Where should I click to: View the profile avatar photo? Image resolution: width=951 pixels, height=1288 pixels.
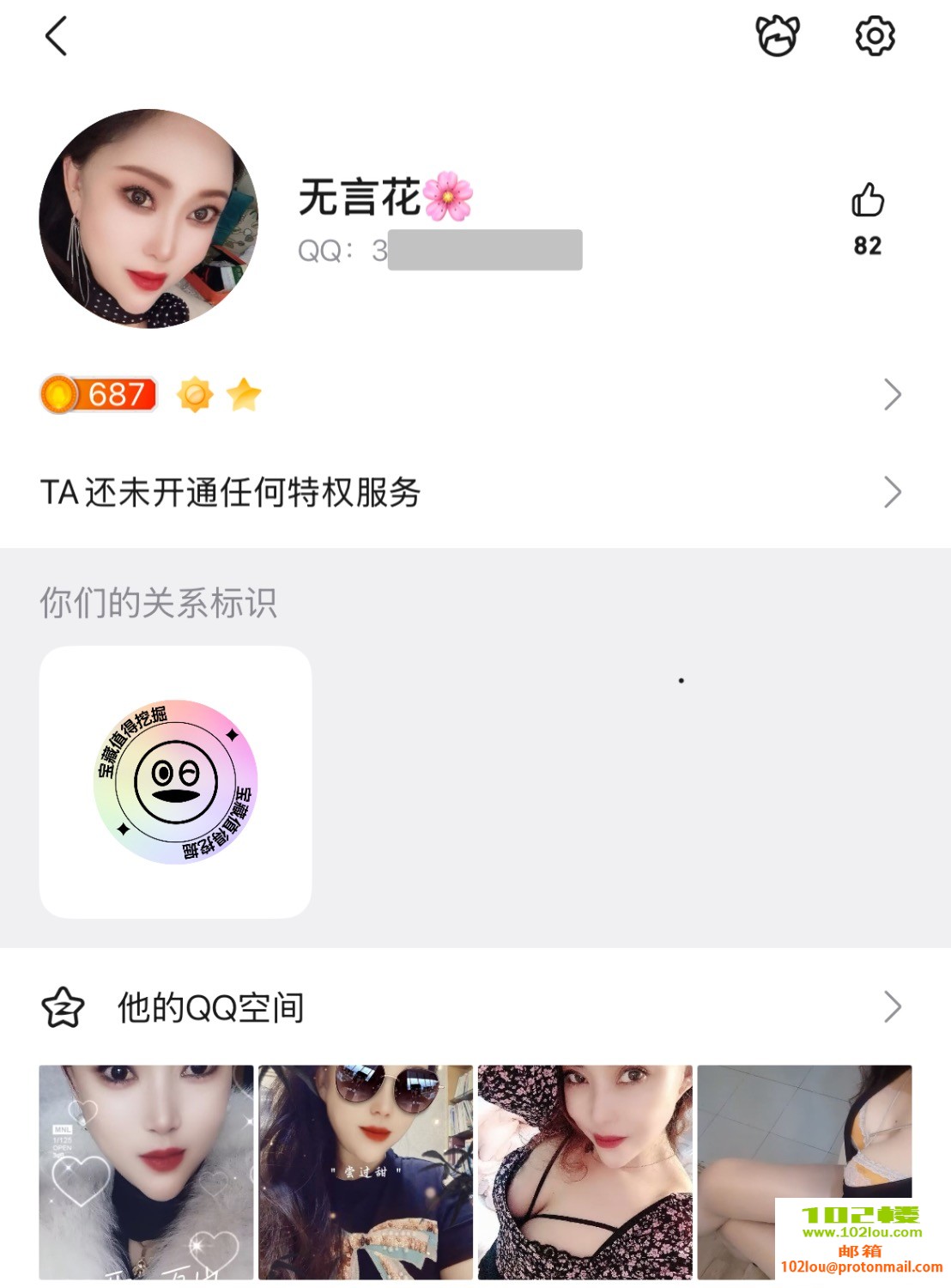(148, 218)
